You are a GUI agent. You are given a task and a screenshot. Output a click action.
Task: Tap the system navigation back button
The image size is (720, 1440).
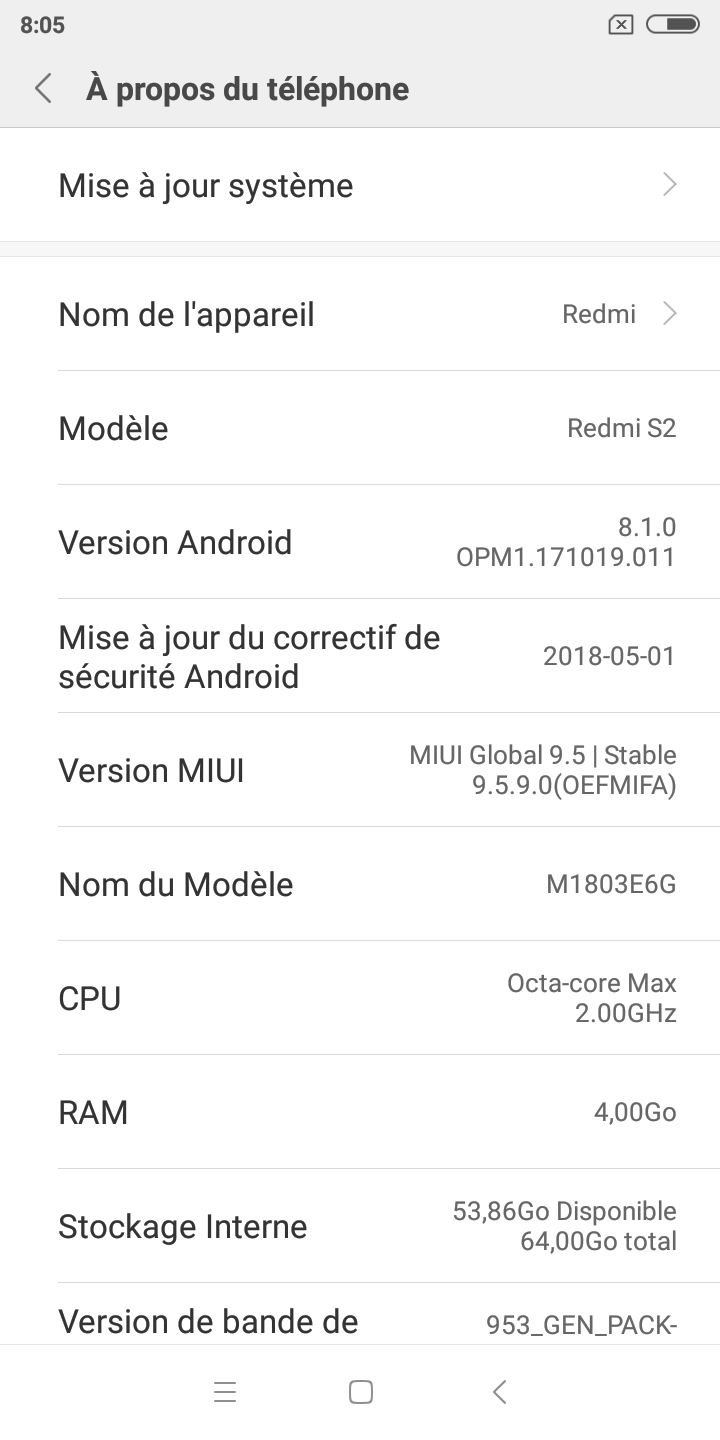tap(500, 1392)
